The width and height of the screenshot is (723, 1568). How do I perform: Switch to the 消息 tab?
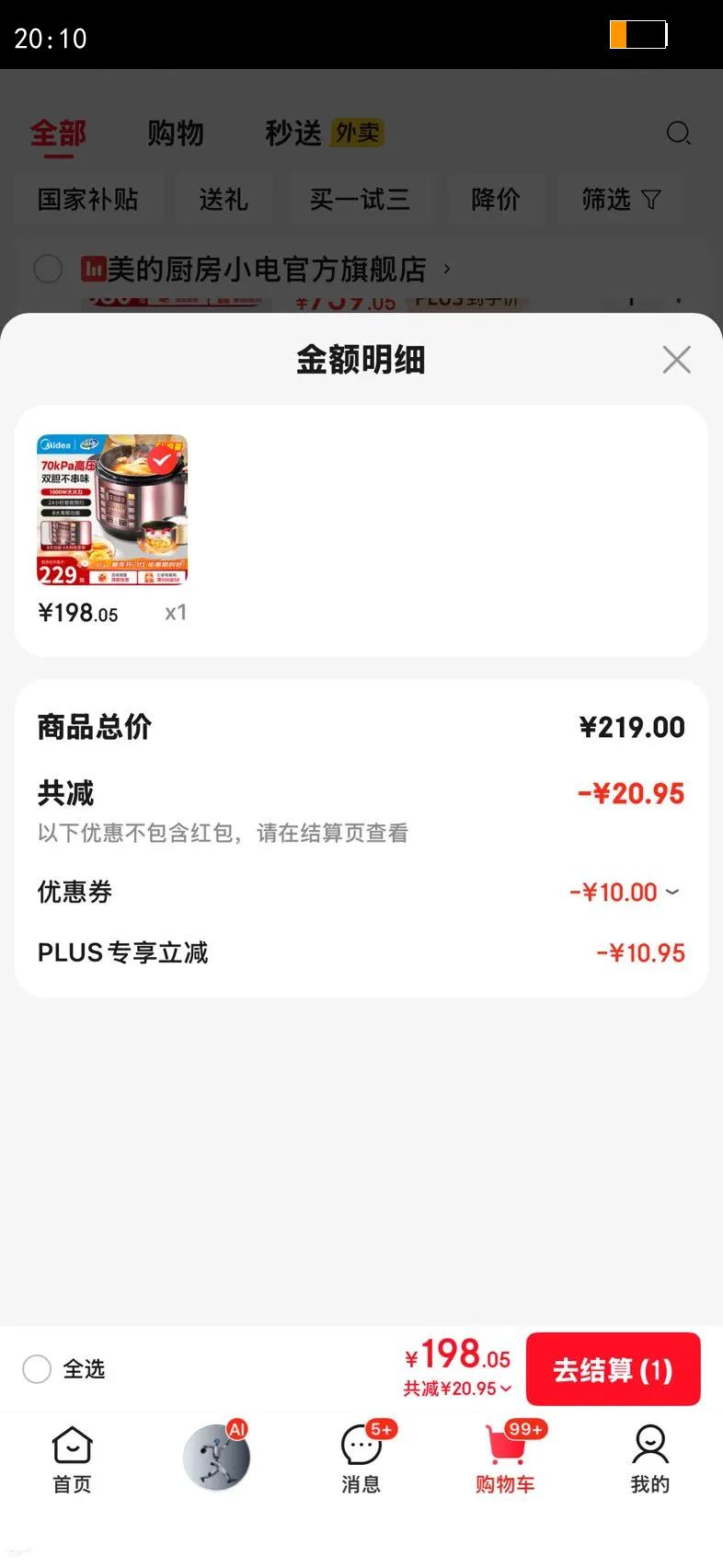point(361,1458)
